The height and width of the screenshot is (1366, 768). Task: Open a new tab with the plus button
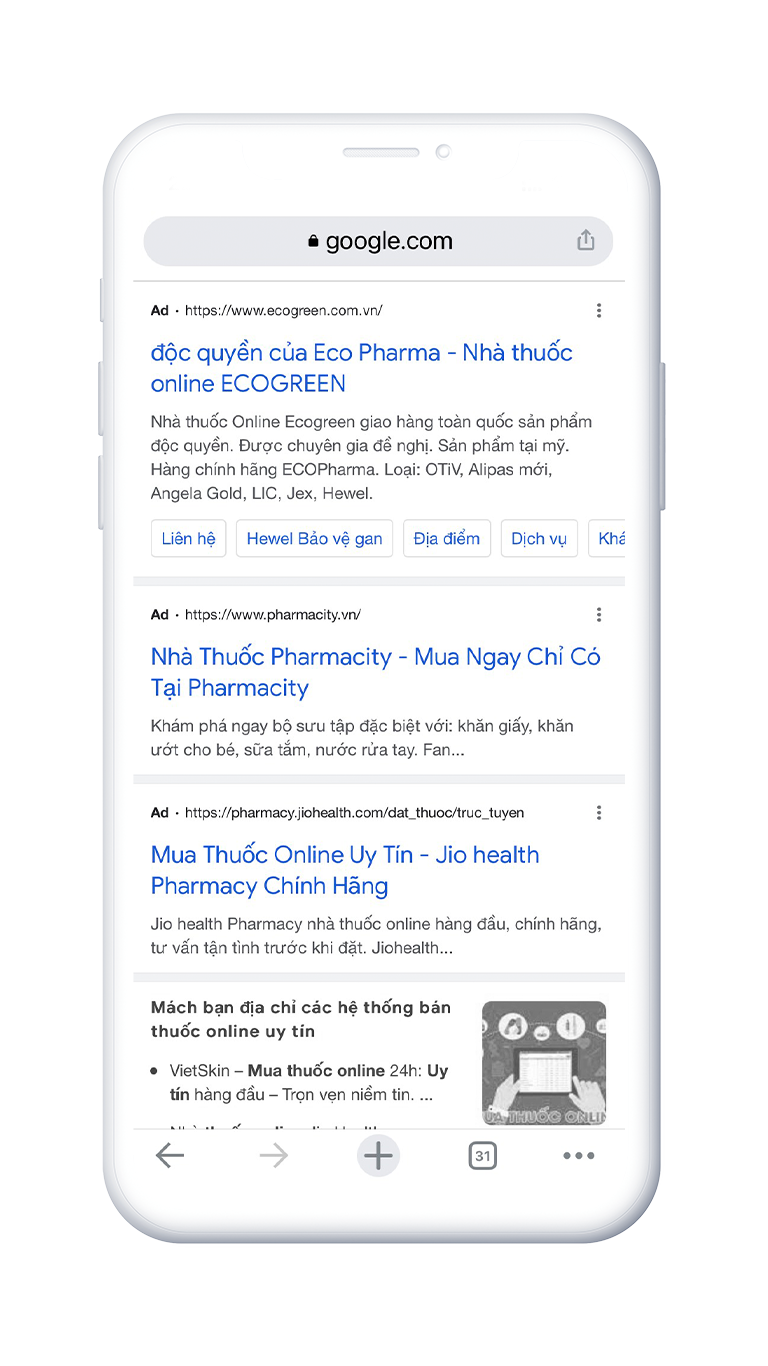(378, 1156)
